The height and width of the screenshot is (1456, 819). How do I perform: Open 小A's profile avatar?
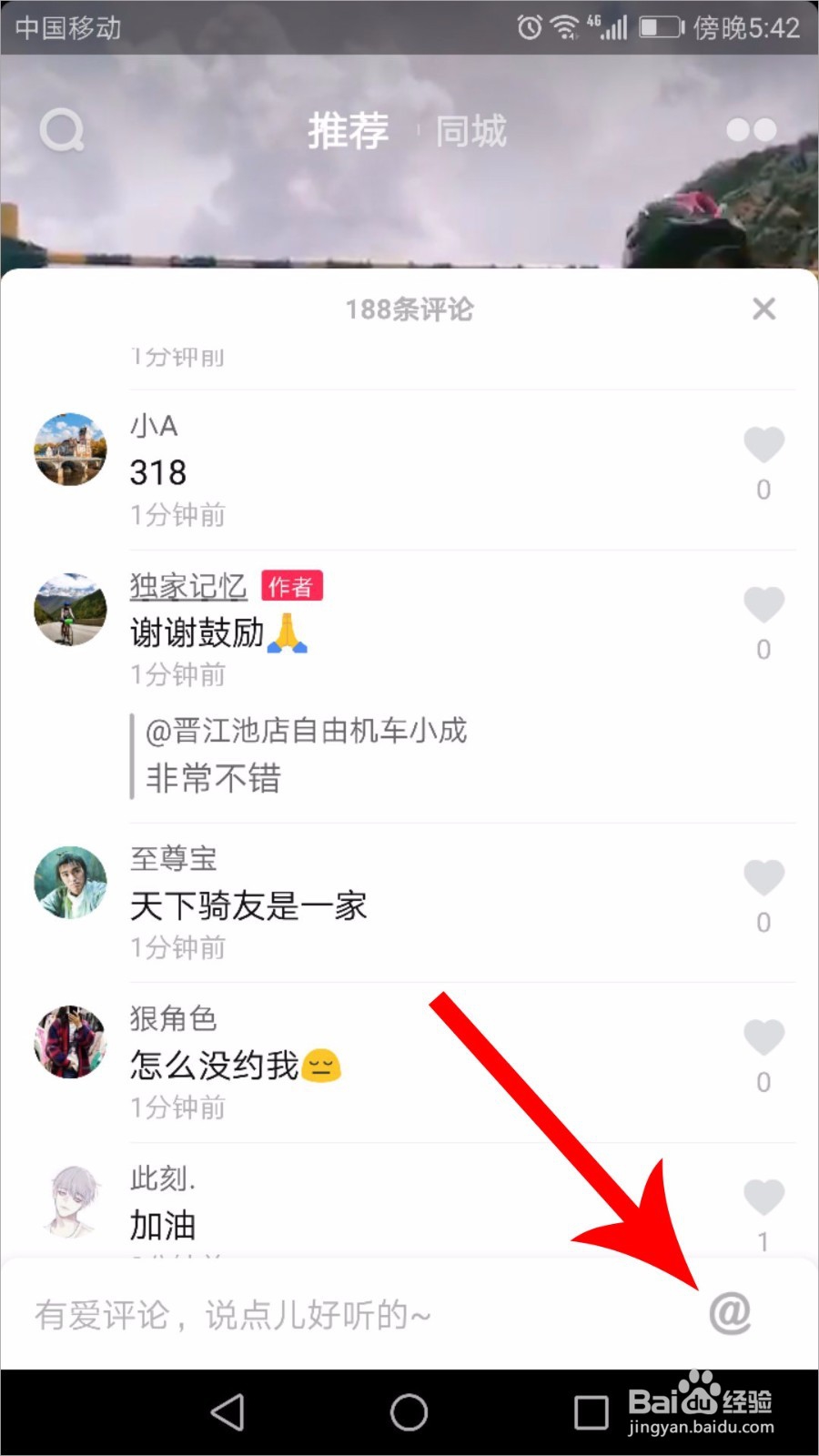(x=69, y=450)
